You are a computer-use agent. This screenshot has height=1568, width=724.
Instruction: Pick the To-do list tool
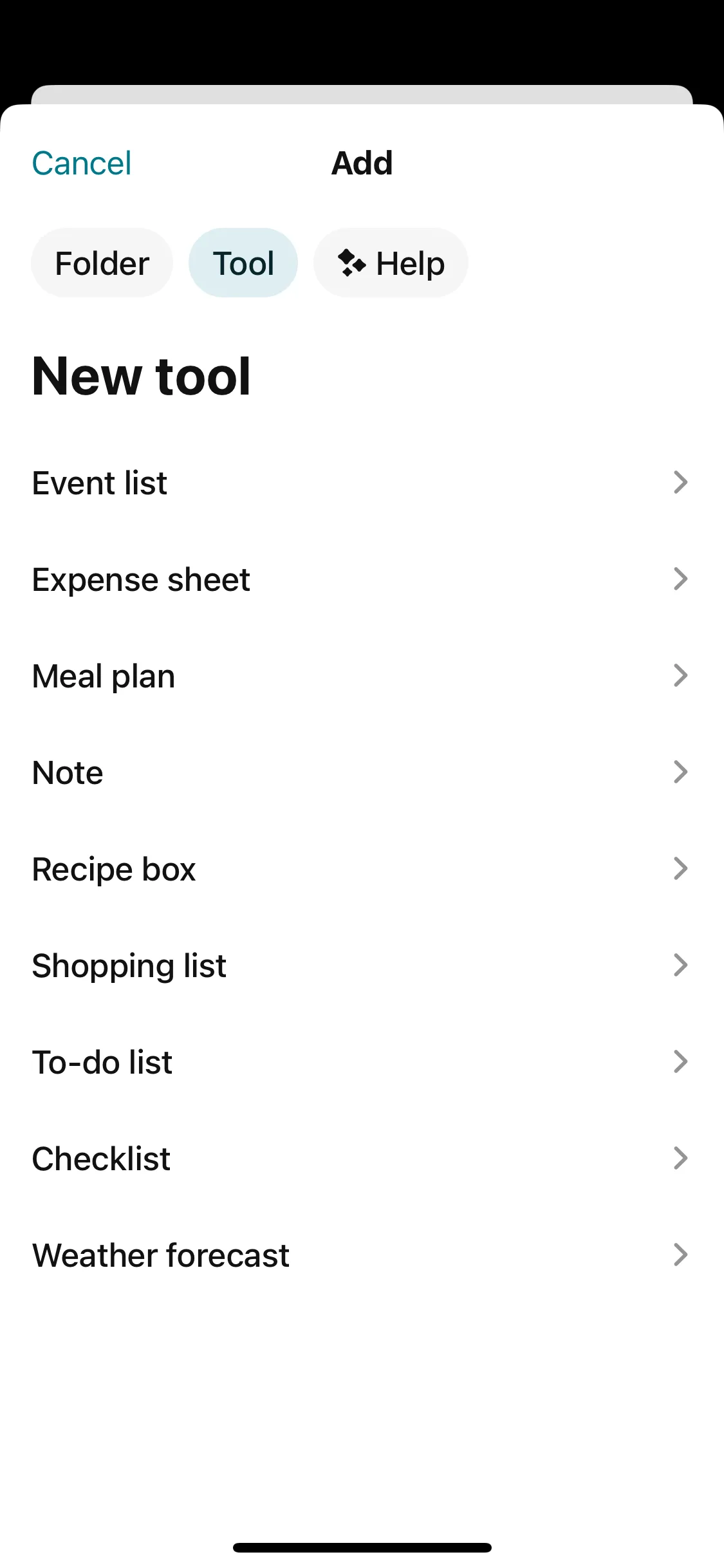(x=360, y=1062)
